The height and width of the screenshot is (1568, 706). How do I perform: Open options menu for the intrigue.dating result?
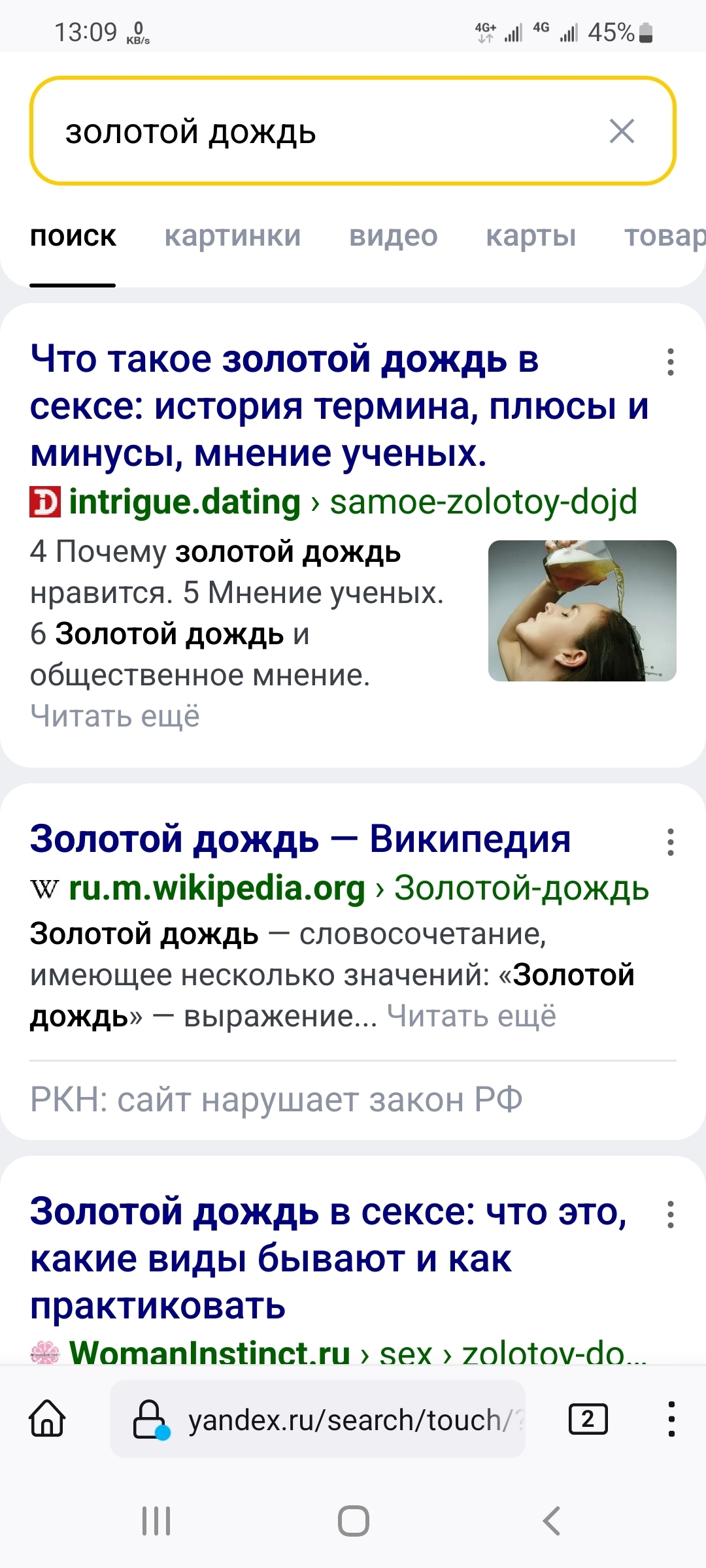tap(670, 362)
